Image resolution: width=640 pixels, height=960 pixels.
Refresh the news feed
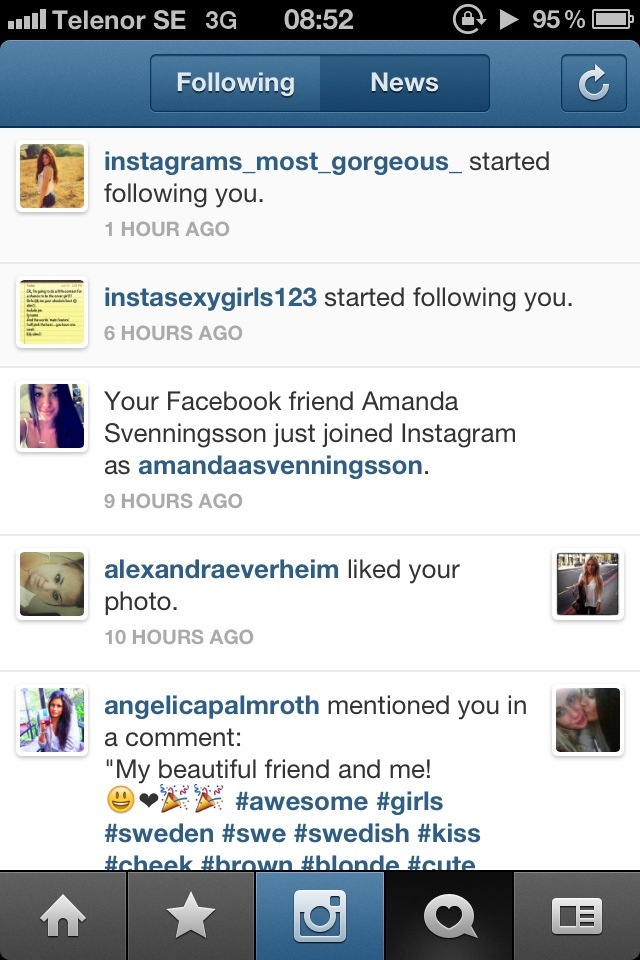coord(593,83)
